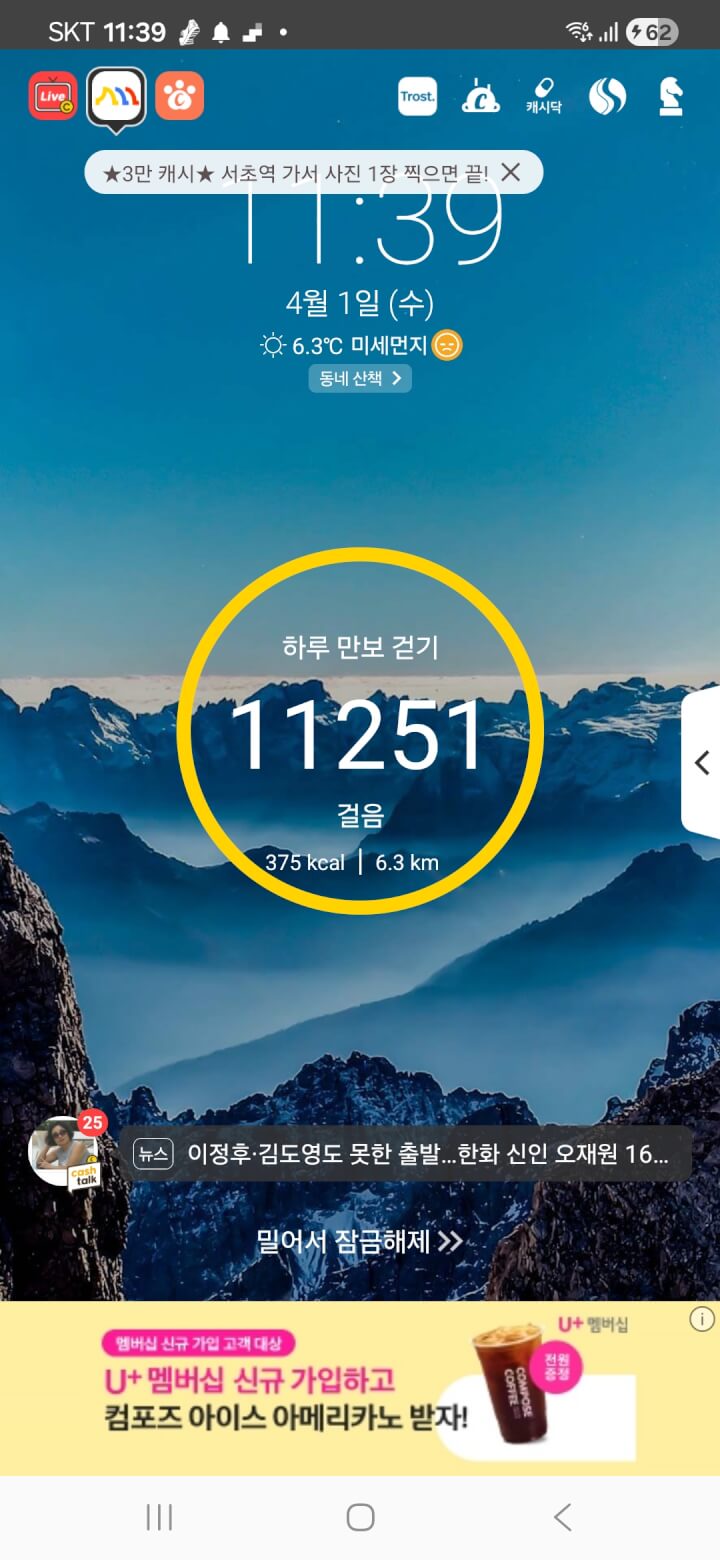
Task: Open the 동네 산책 chip
Action: [360, 378]
